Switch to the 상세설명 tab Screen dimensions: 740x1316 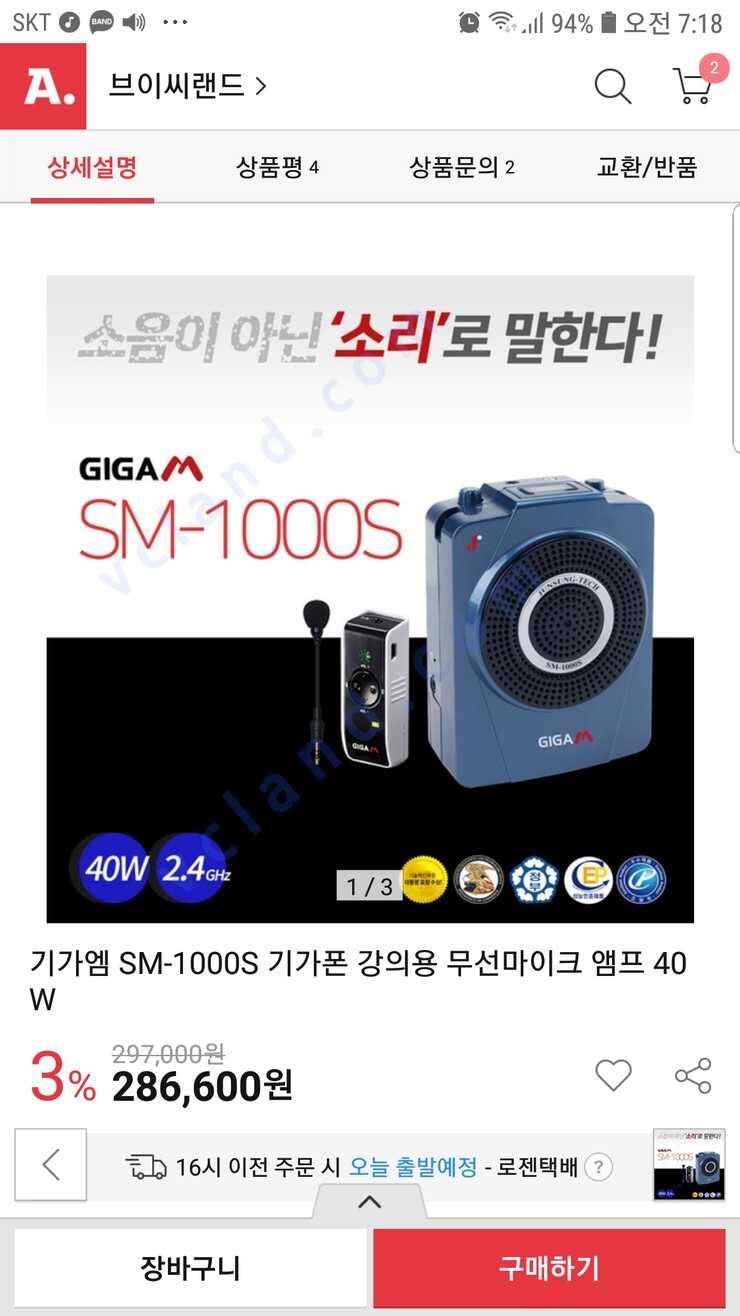coord(92,167)
